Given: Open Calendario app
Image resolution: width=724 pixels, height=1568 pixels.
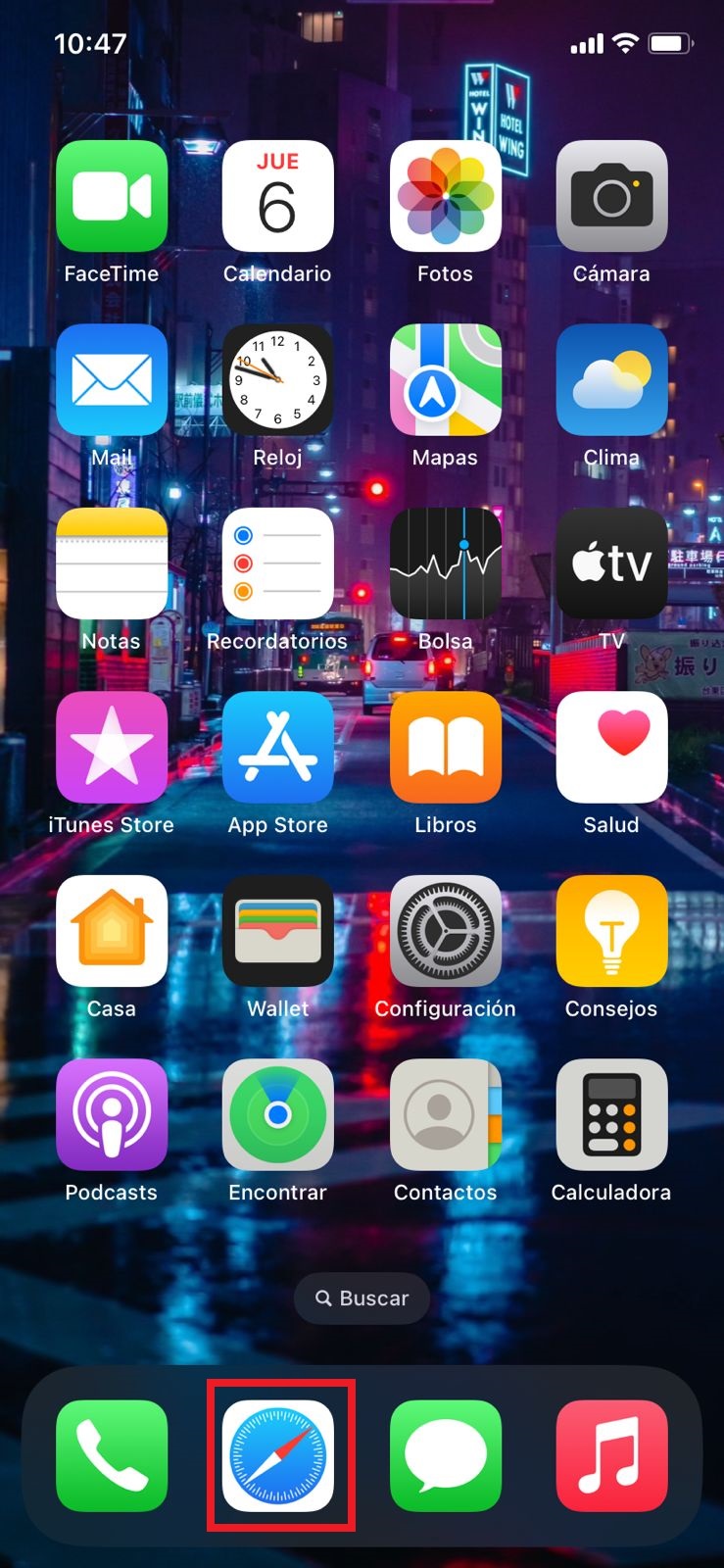Looking at the screenshot, I should [x=278, y=196].
